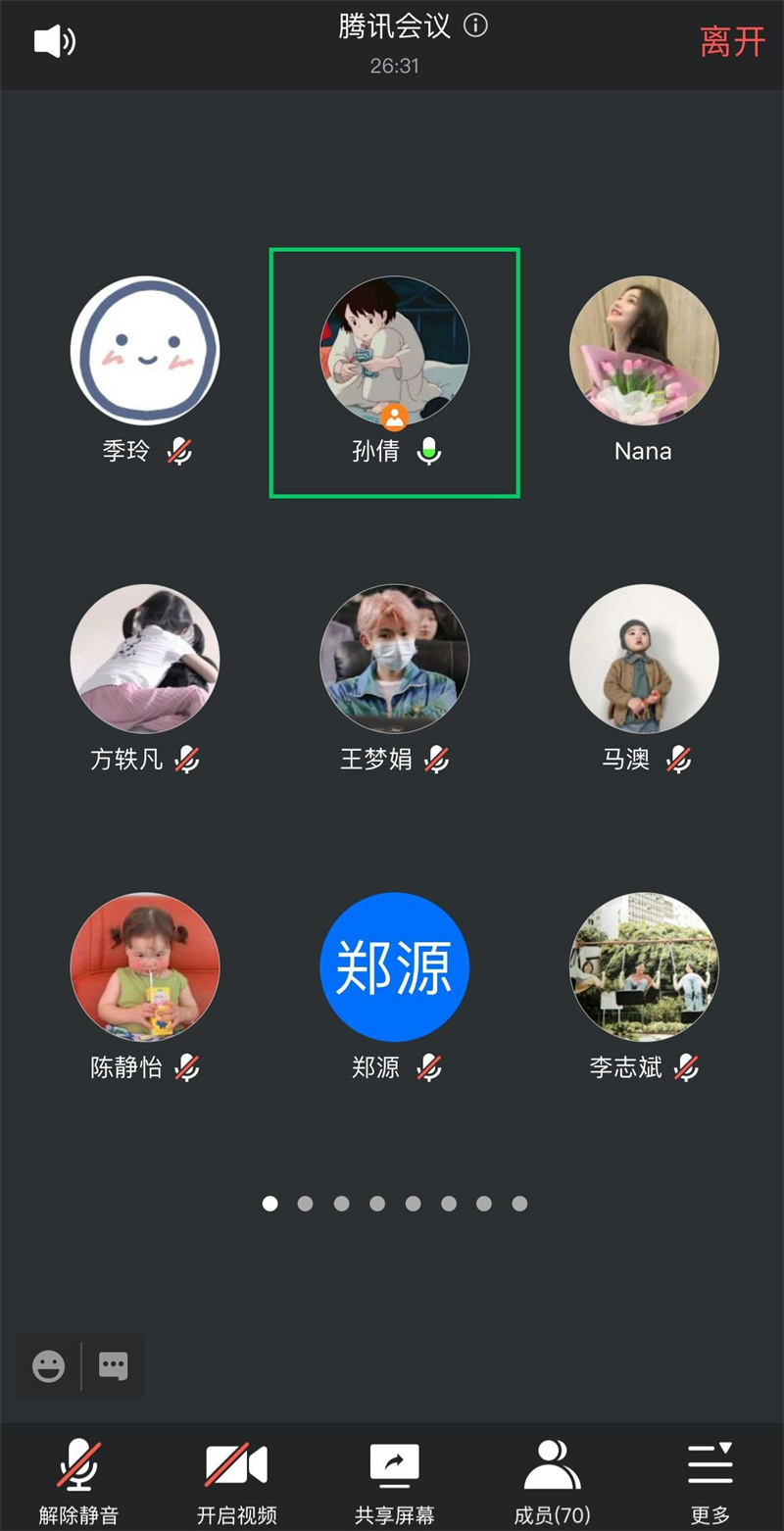
Task: Open Nana's participant tile
Action: (644, 351)
